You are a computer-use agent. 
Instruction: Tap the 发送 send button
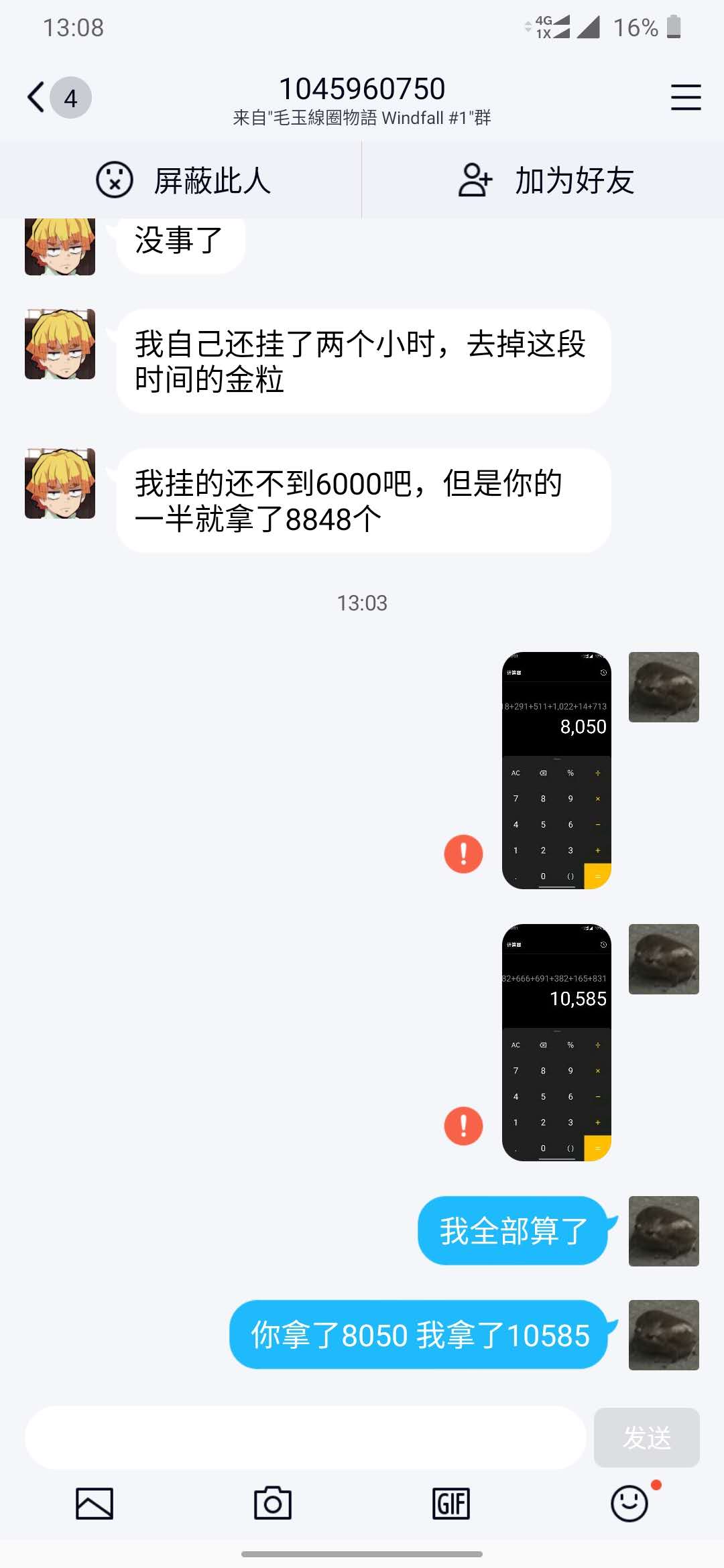pos(646,1438)
